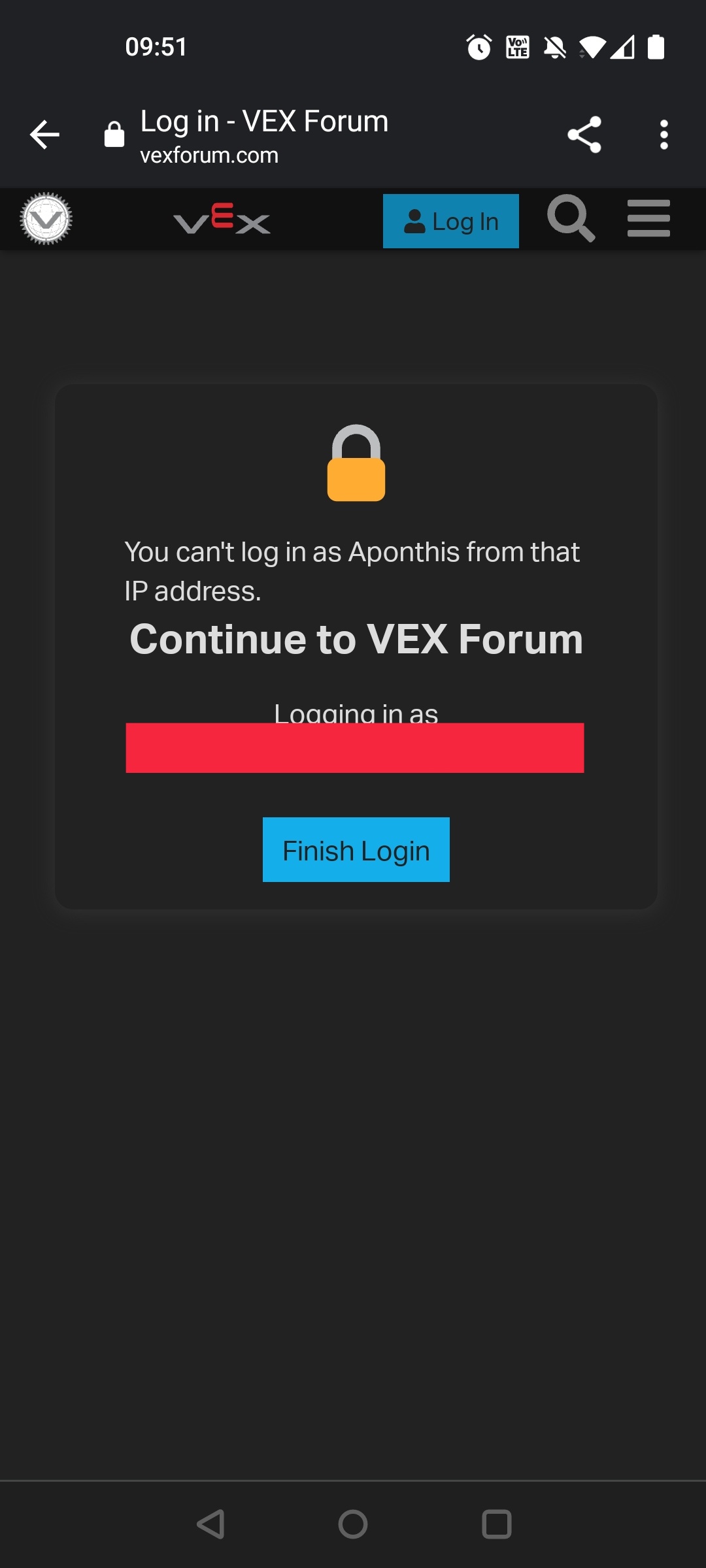The width and height of the screenshot is (706, 1568).
Task: Open recent apps view
Action: 497,1524
